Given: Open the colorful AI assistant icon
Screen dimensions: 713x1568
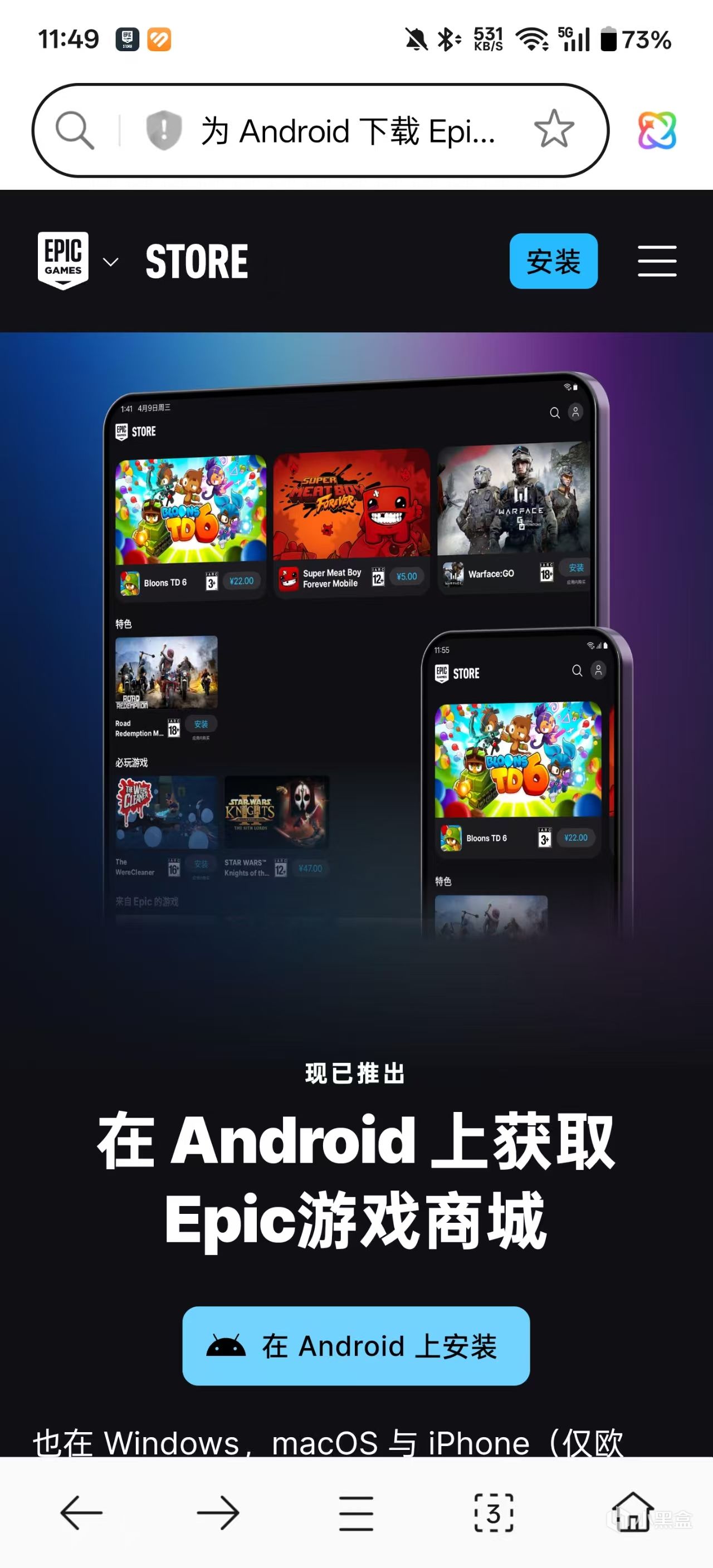Looking at the screenshot, I should click(x=656, y=130).
